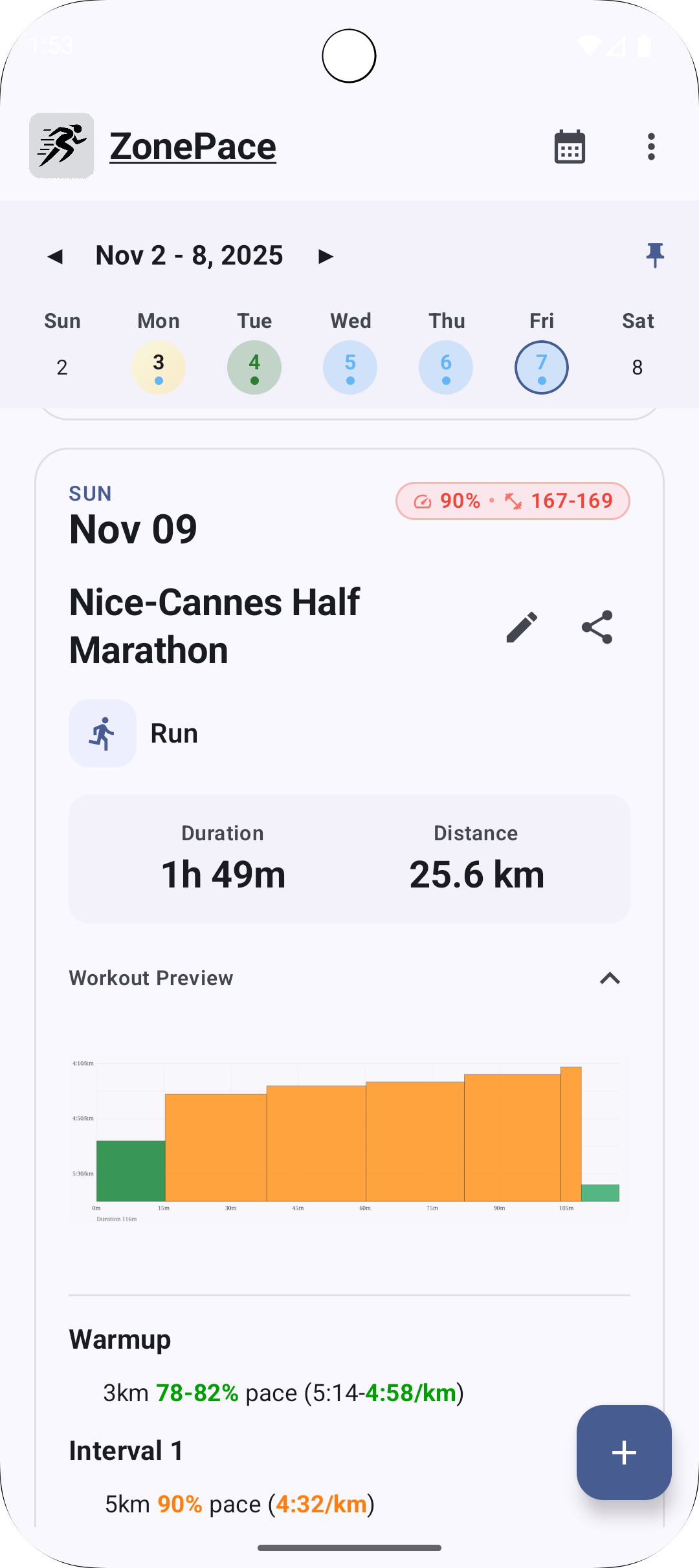Go to the next week
Image resolution: width=699 pixels, height=1568 pixels.
326,257
